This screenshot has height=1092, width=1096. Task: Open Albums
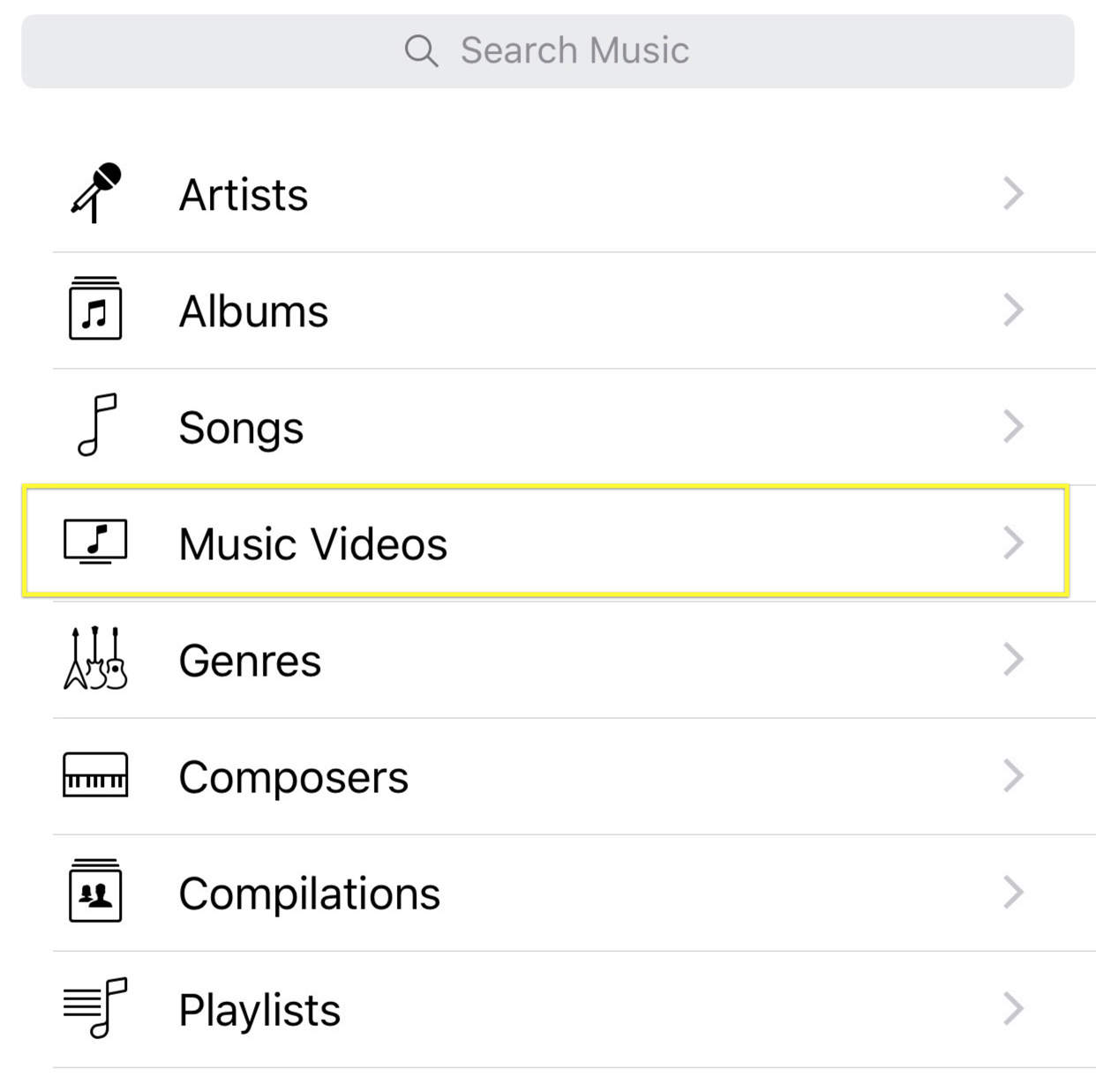pos(547,310)
